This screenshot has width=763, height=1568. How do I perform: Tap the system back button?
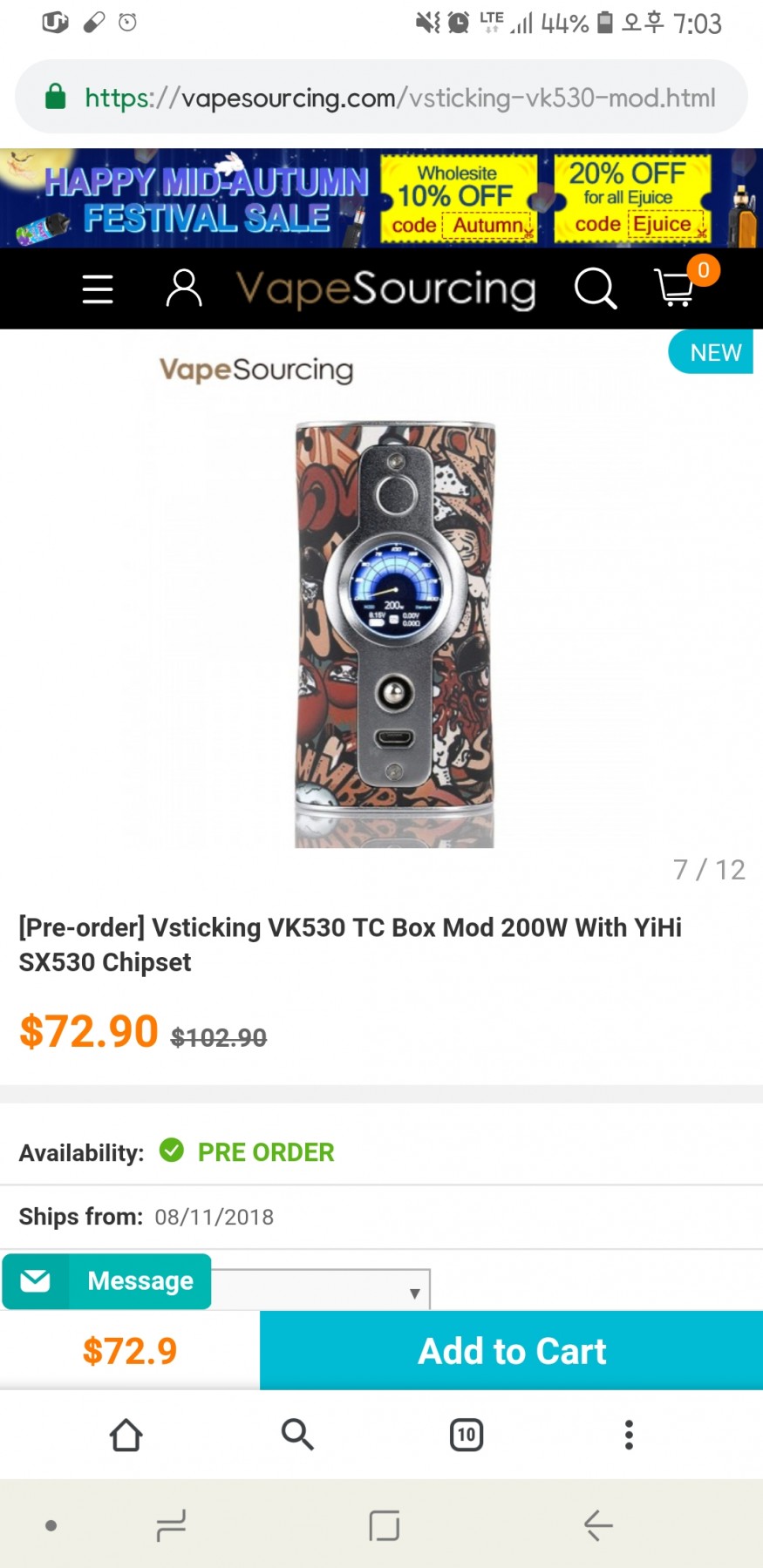click(x=598, y=1525)
